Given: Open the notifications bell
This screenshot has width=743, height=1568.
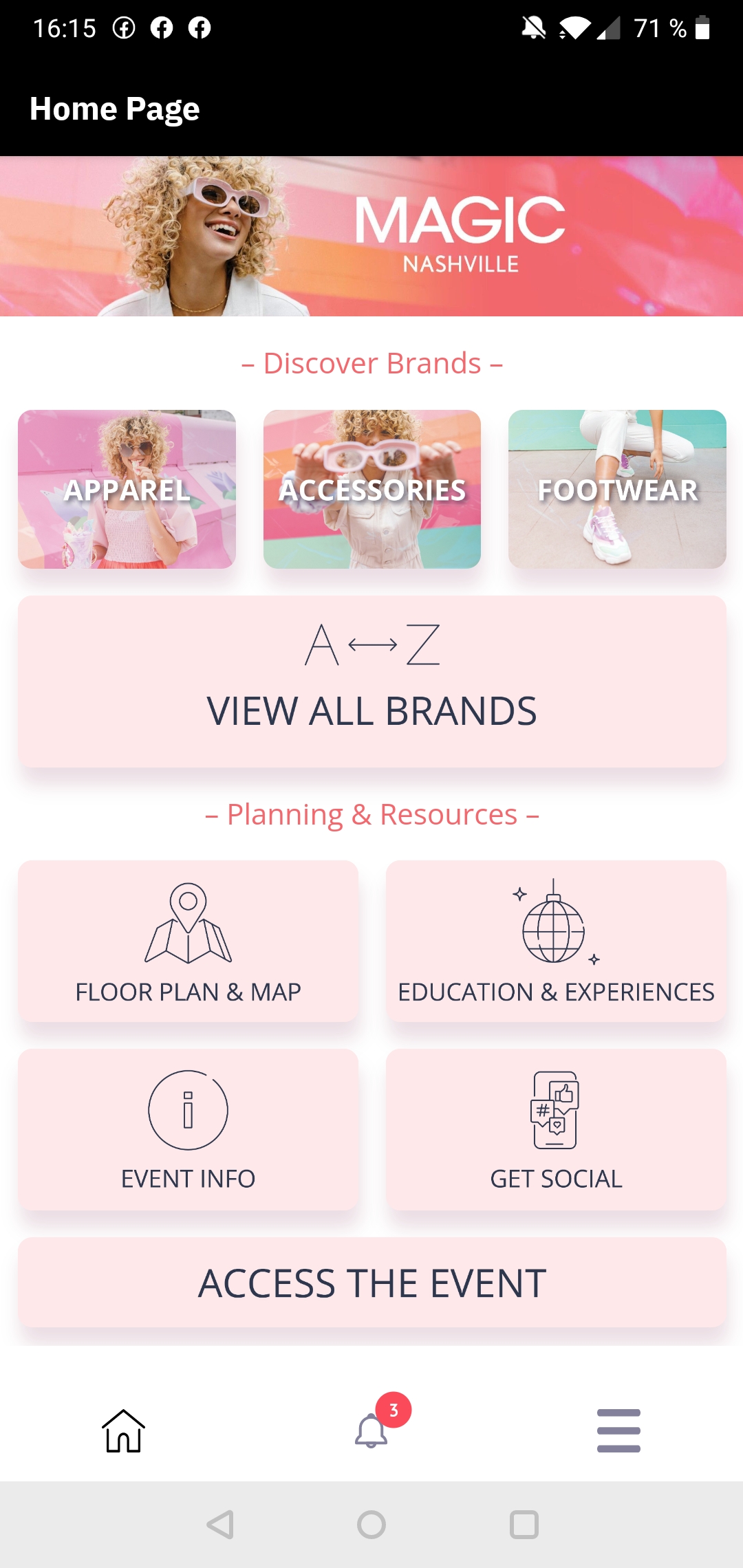Looking at the screenshot, I should click(x=371, y=1431).
